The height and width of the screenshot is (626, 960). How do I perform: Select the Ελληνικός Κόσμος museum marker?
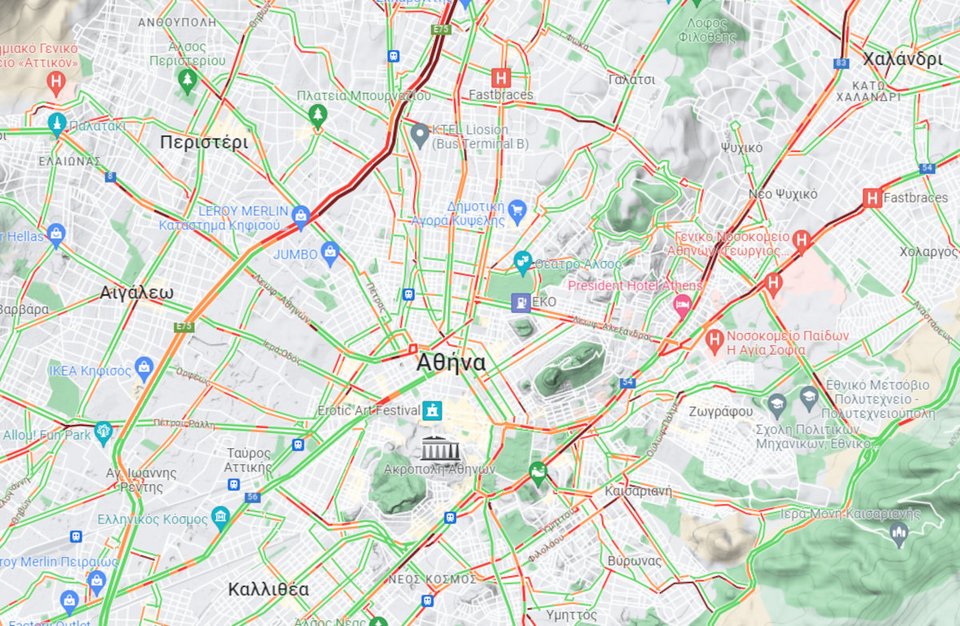click(221, 516)
